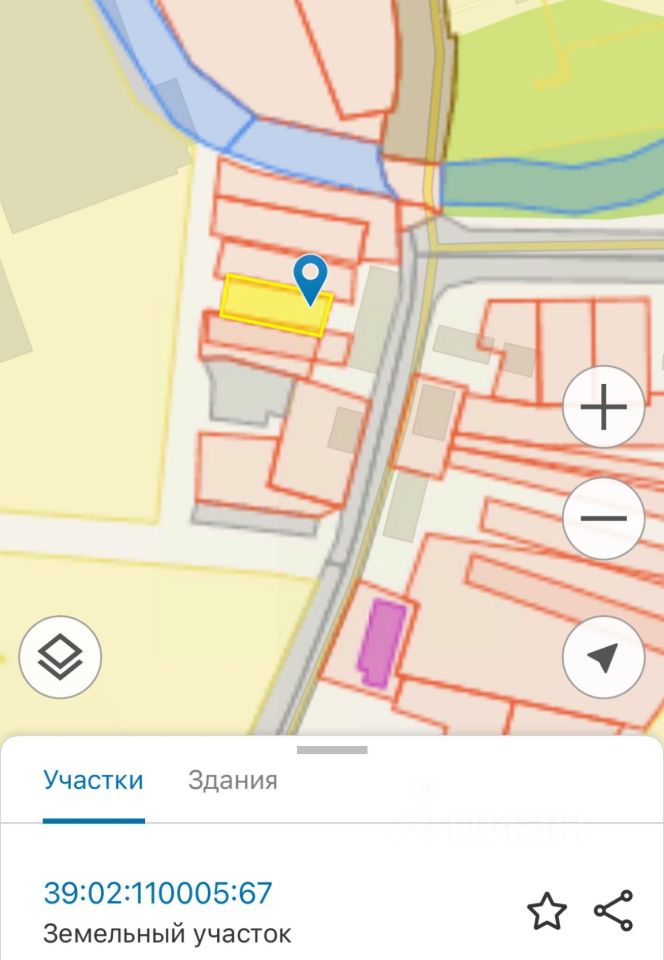The width and height of the screenshot is (664, 960).
Task: Zoom out of the map
Action: [603, 518]
